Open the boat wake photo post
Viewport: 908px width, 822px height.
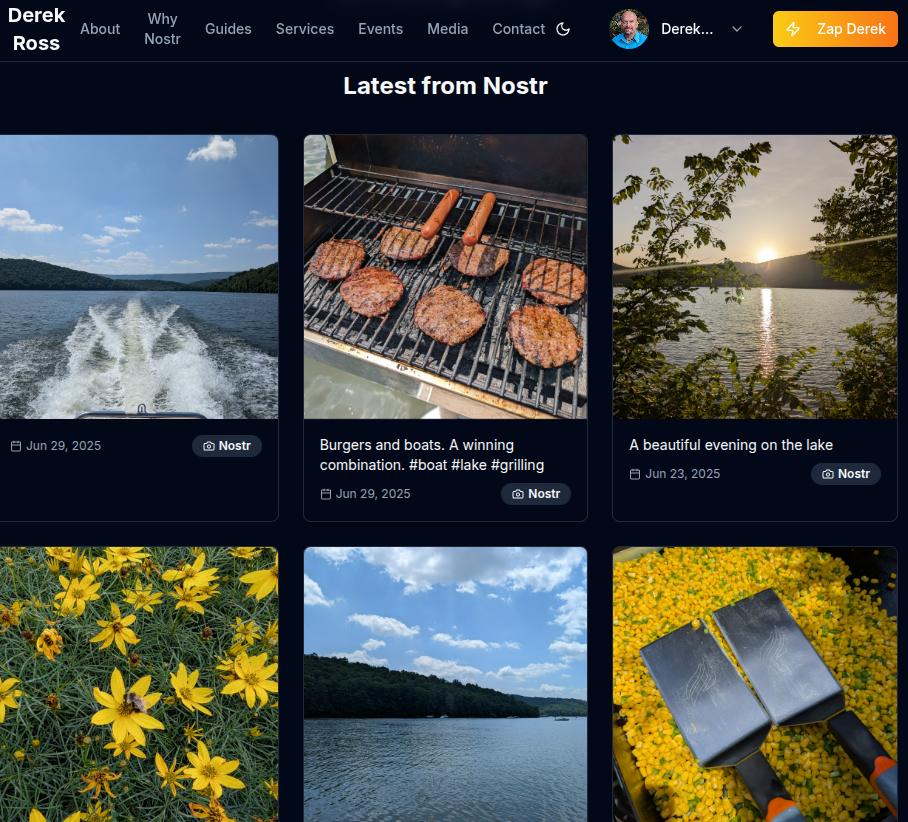coord(138,277)
